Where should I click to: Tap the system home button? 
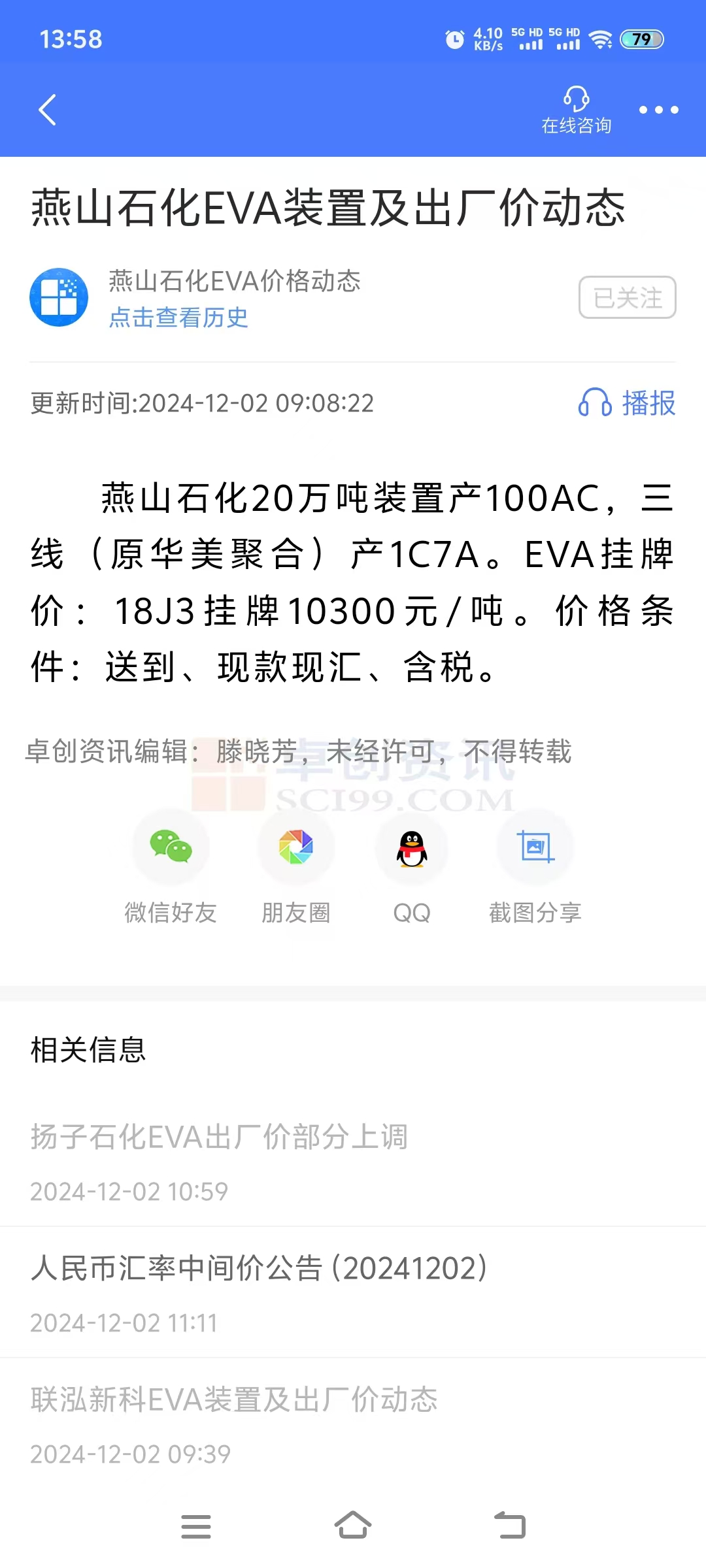tap(353, 1526)
